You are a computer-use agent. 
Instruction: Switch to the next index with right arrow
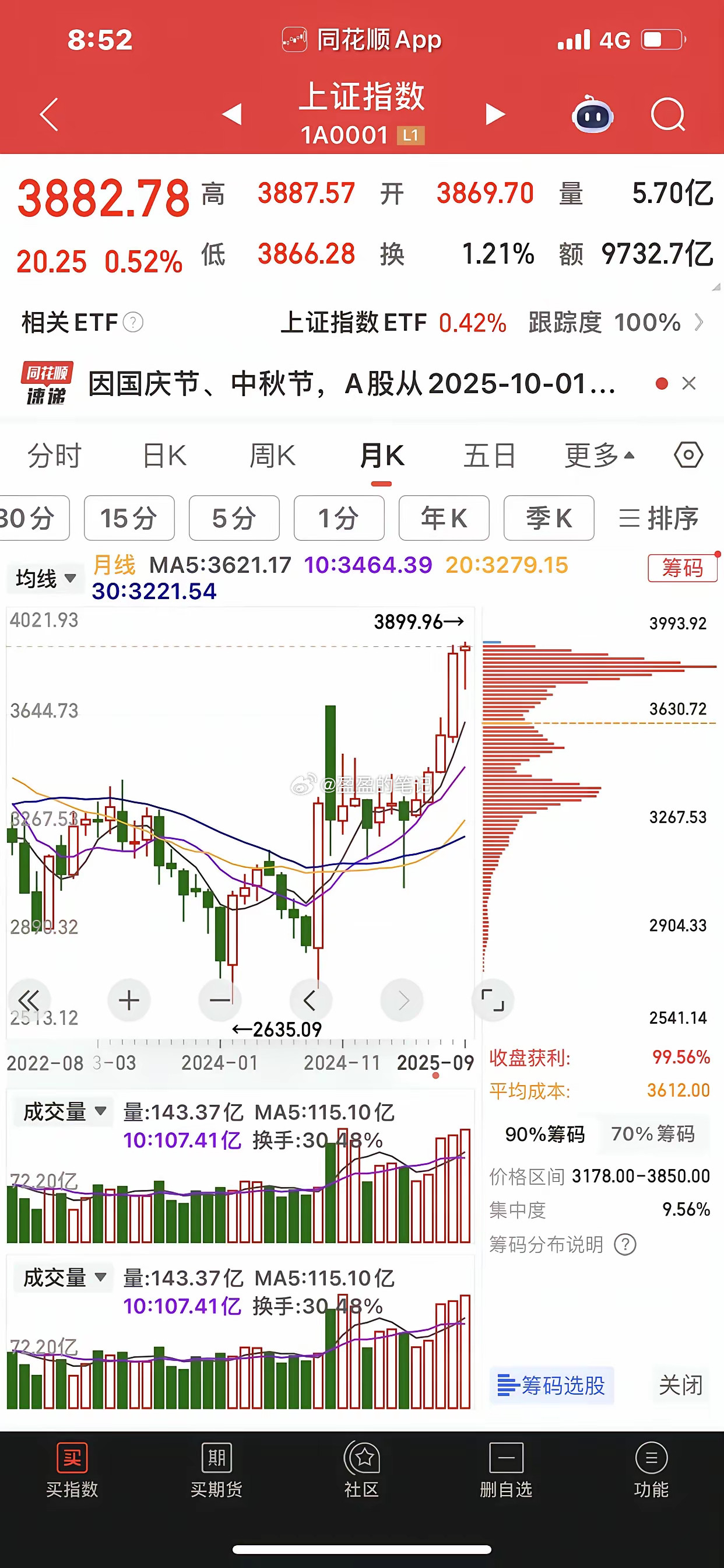pyautogui.click(x=495, y=114)
